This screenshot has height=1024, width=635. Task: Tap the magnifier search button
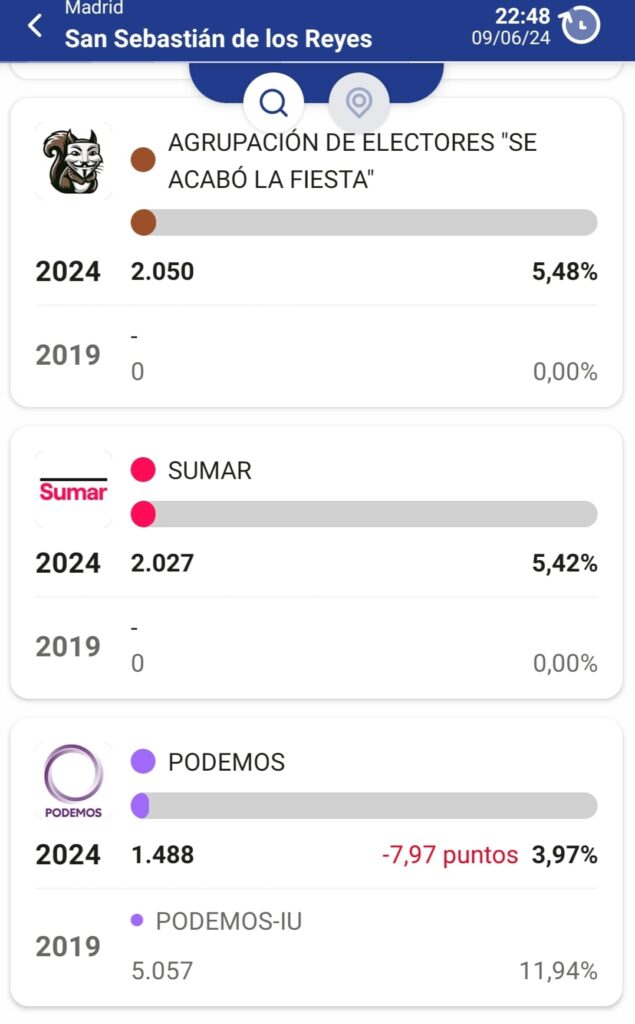point(274,103)
